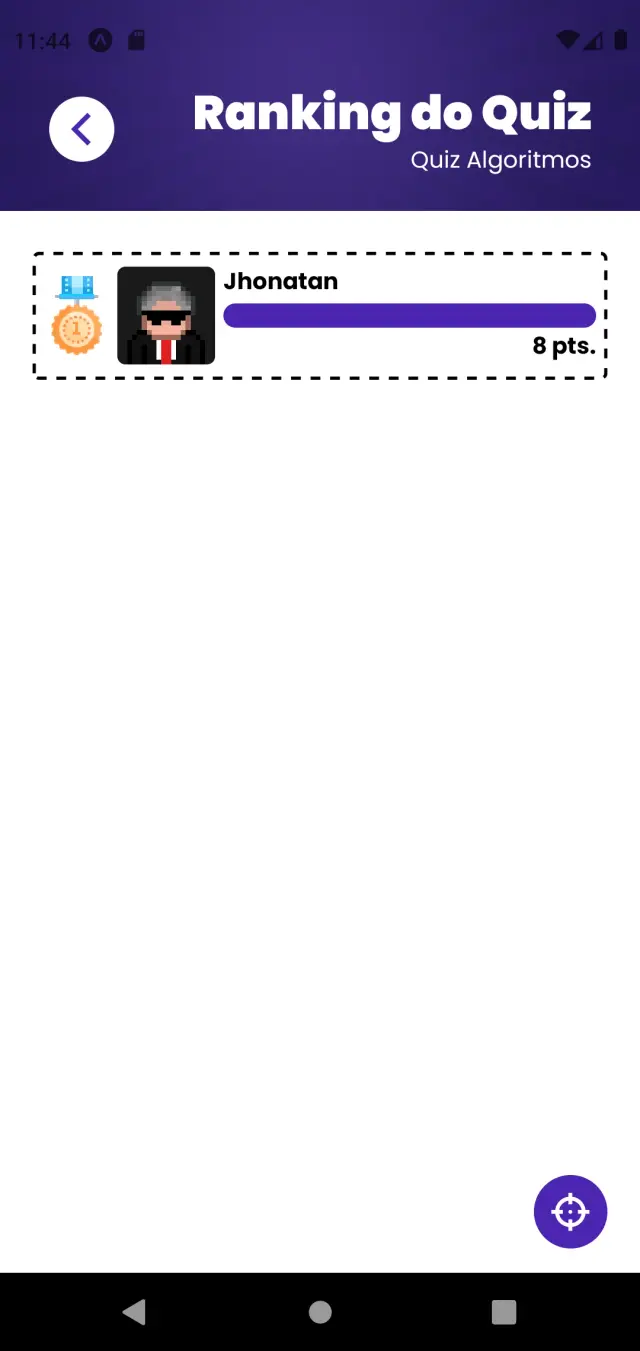Go back using the header arrow button
640x1351 pixels.
pos(82,129)
